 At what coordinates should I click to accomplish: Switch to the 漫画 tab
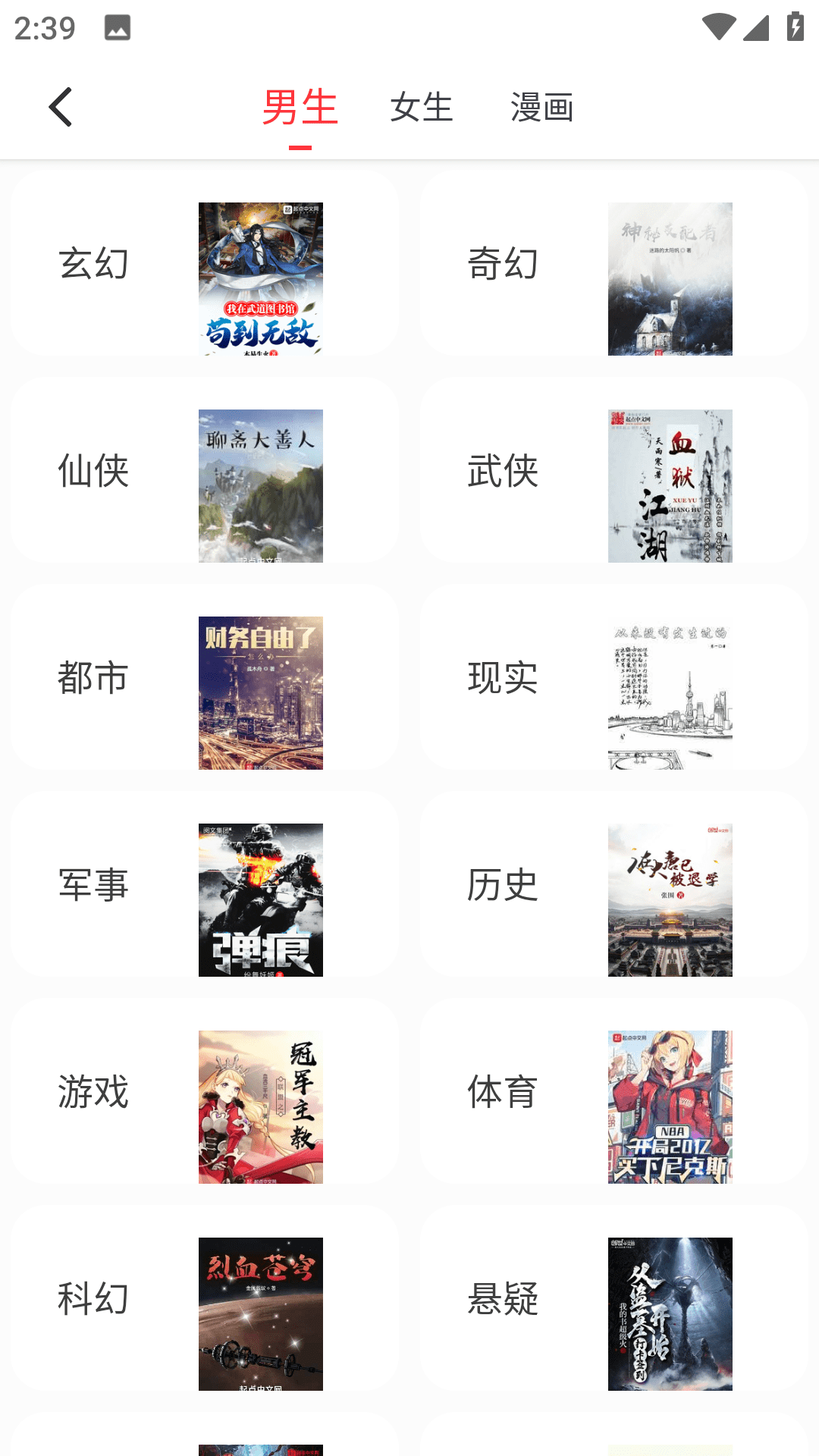[541, 107]
